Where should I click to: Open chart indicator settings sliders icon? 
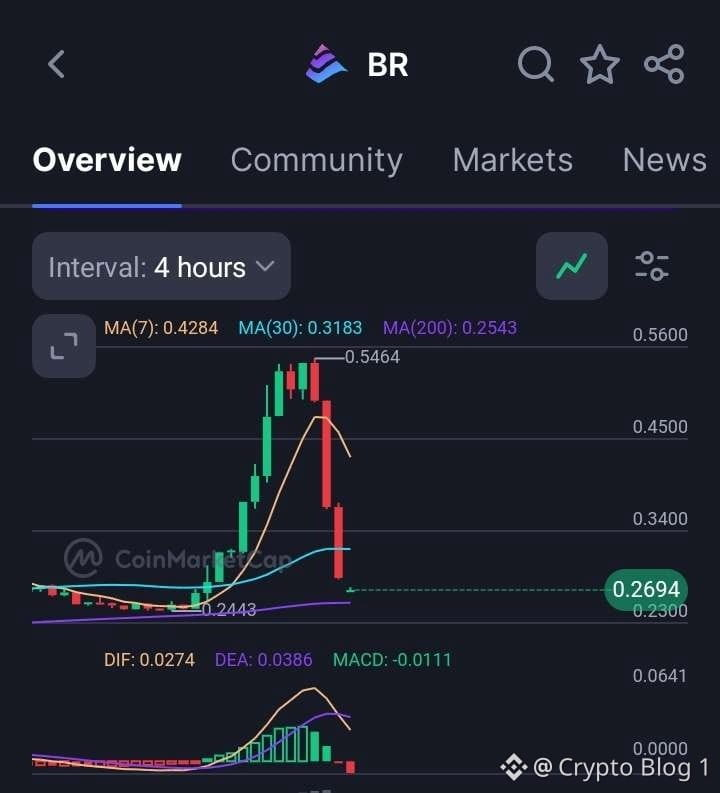(652, 266)
